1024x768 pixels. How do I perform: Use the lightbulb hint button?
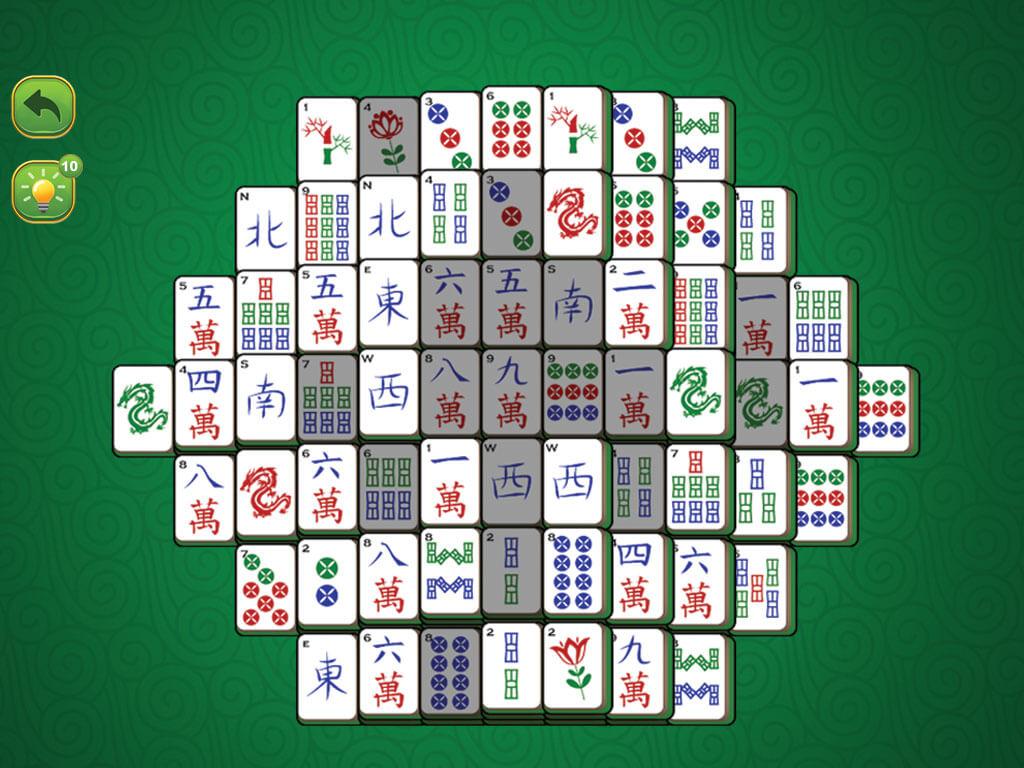click(43, 190)
